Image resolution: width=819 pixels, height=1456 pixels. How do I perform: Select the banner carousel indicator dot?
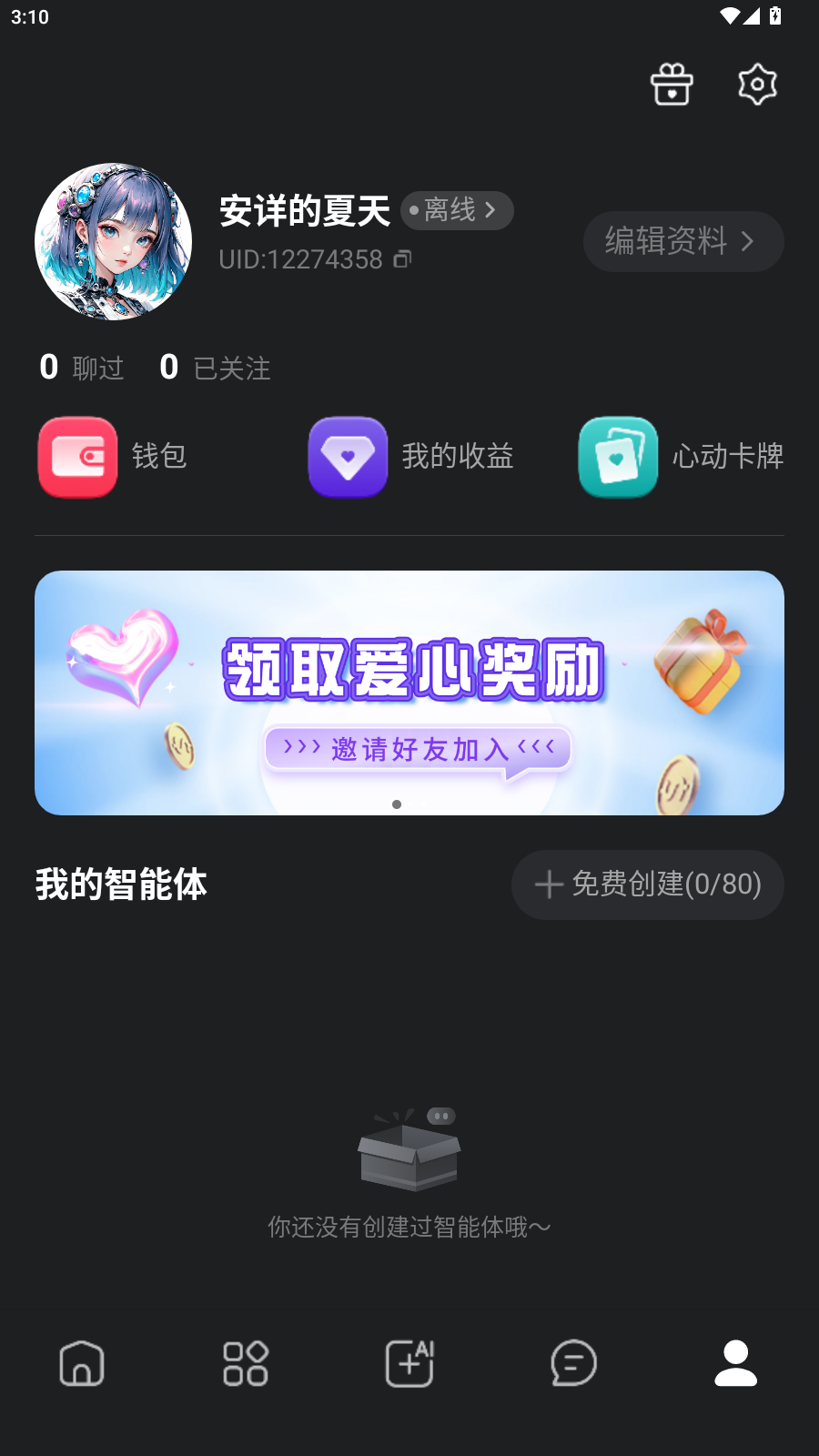point(398,804)
